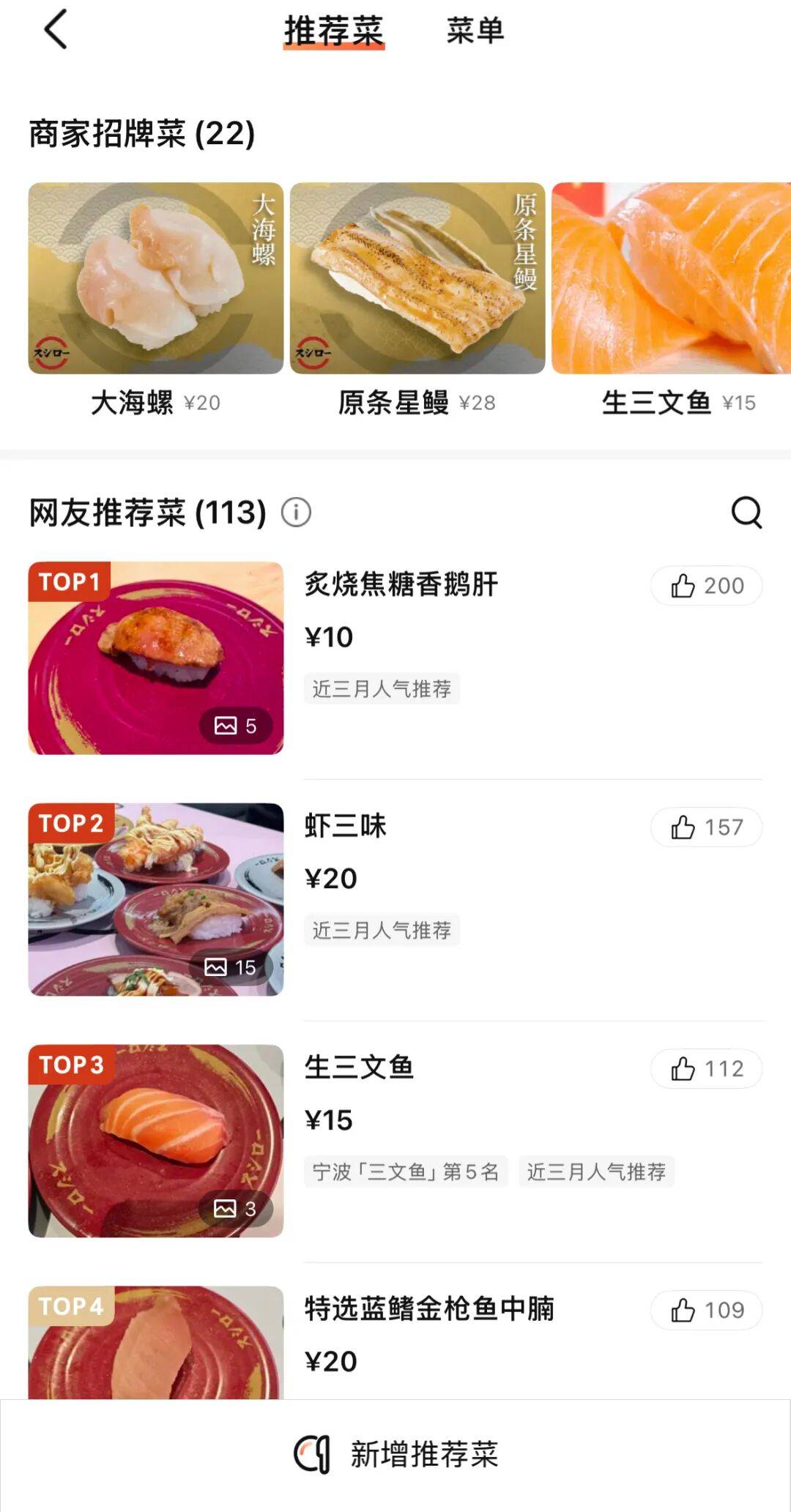791x1512 pixels.
Task: Tap 新增推荐菜 to add a dish
Action: pos(395,1454)
